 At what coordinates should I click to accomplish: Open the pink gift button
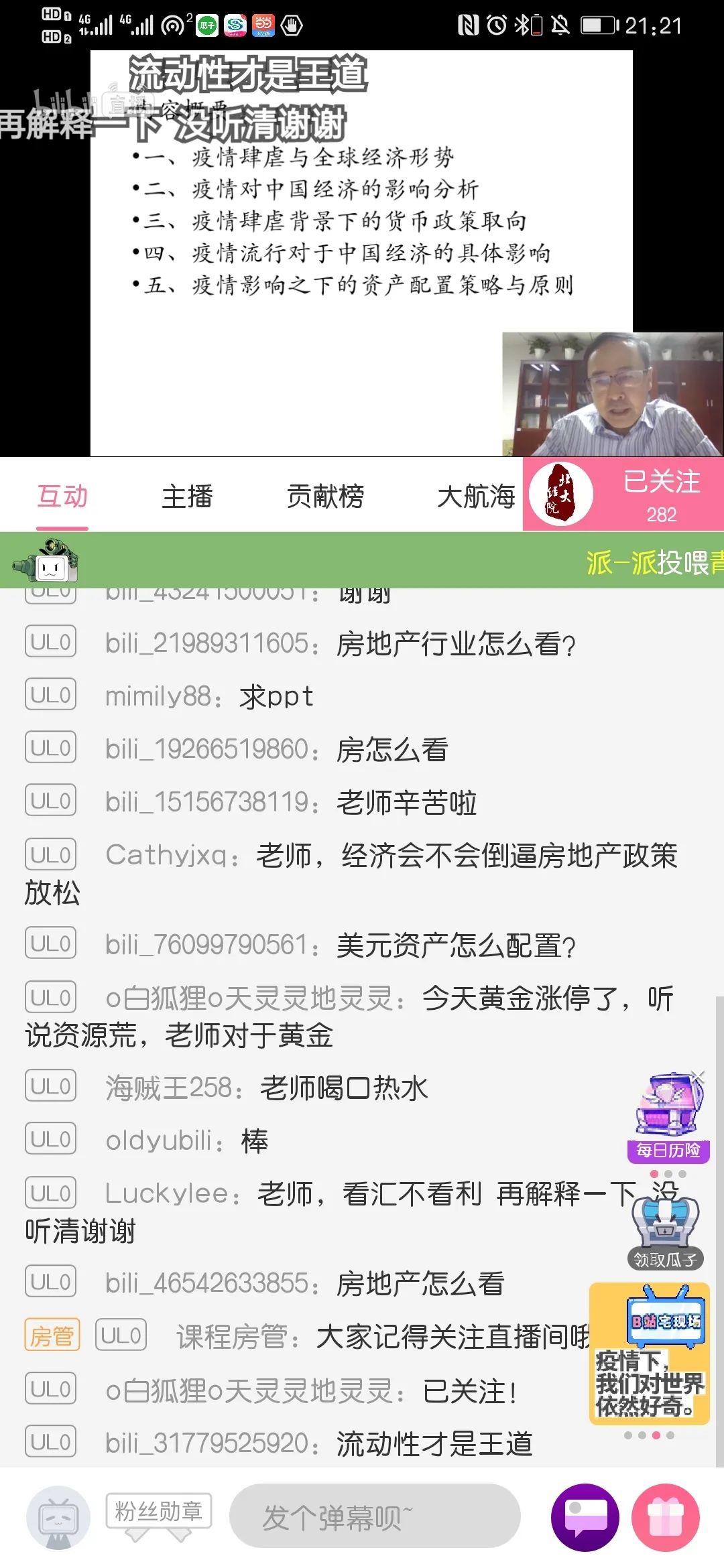tap(666, 1517)
